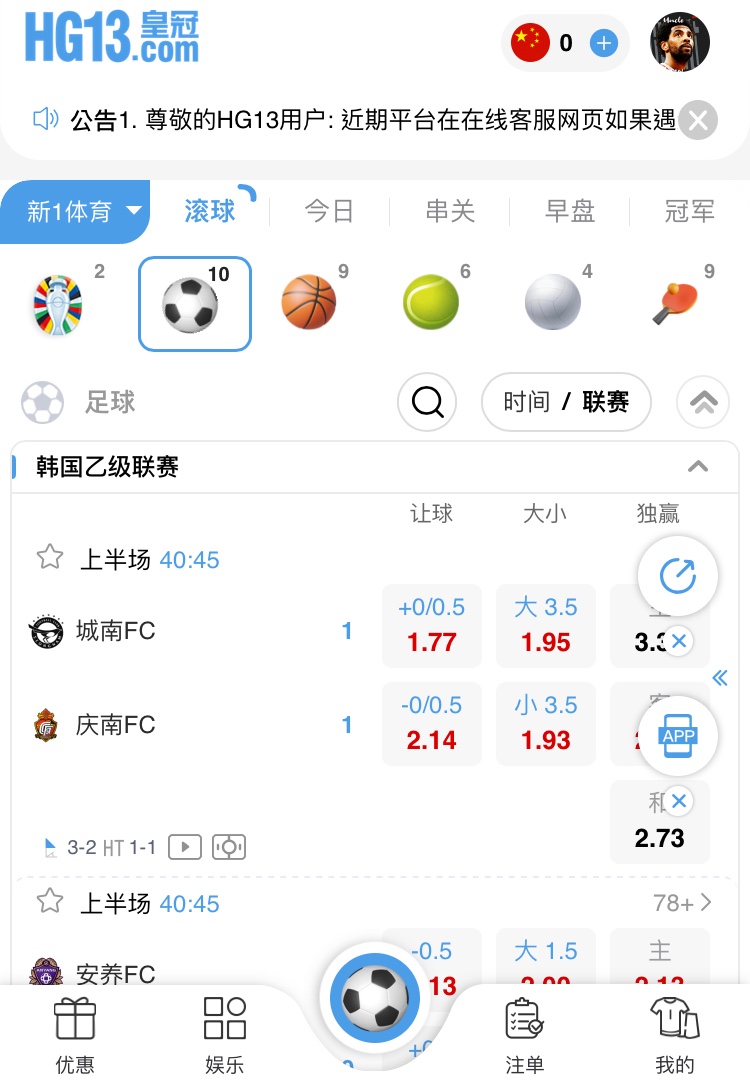Bet on 城南FC handicap +0/0.5 at 1.77
Viewport: 750px width, 1080px height.
(x=432, y=626)
